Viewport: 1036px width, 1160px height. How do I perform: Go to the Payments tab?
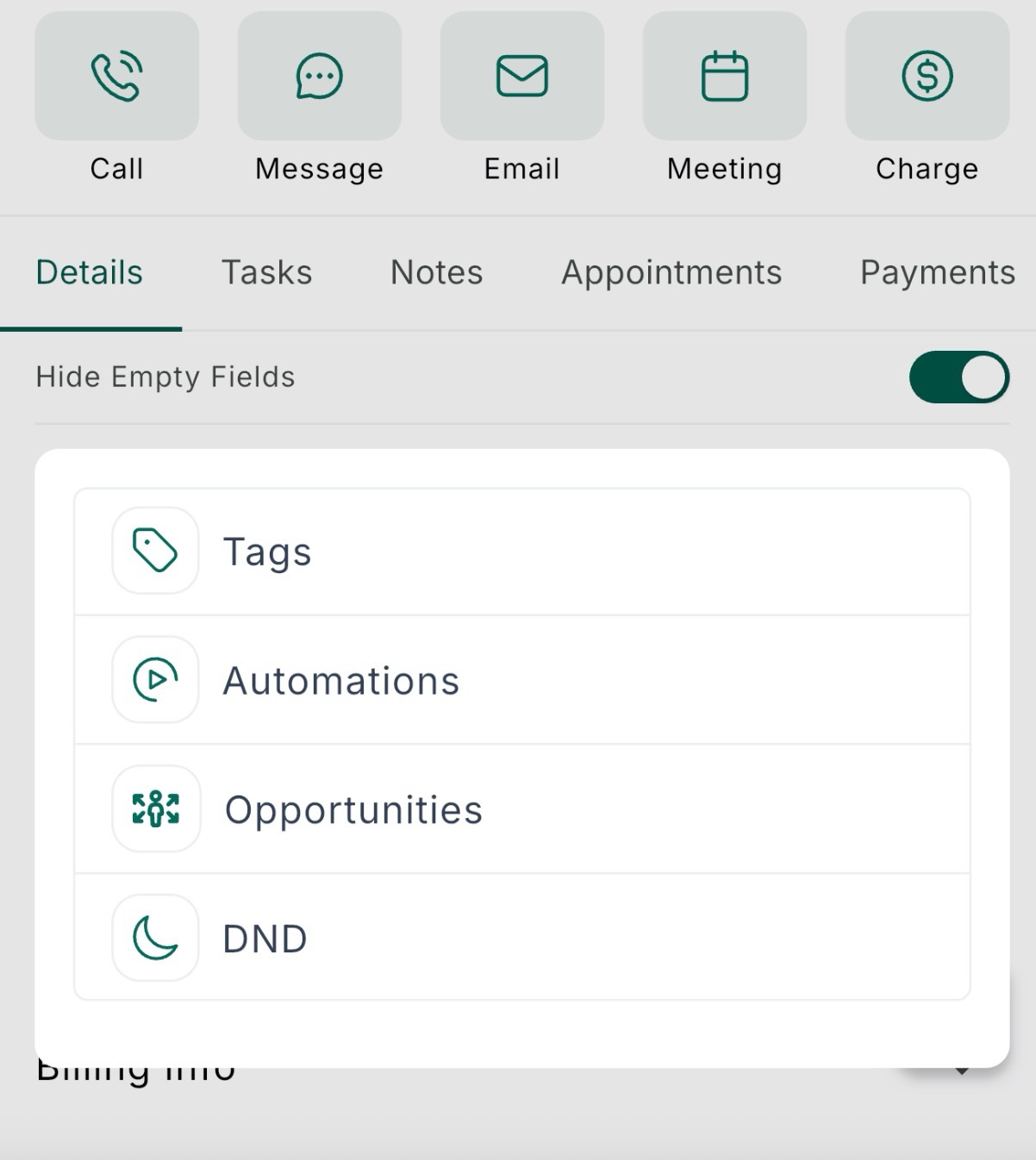[x=937, y=272]
